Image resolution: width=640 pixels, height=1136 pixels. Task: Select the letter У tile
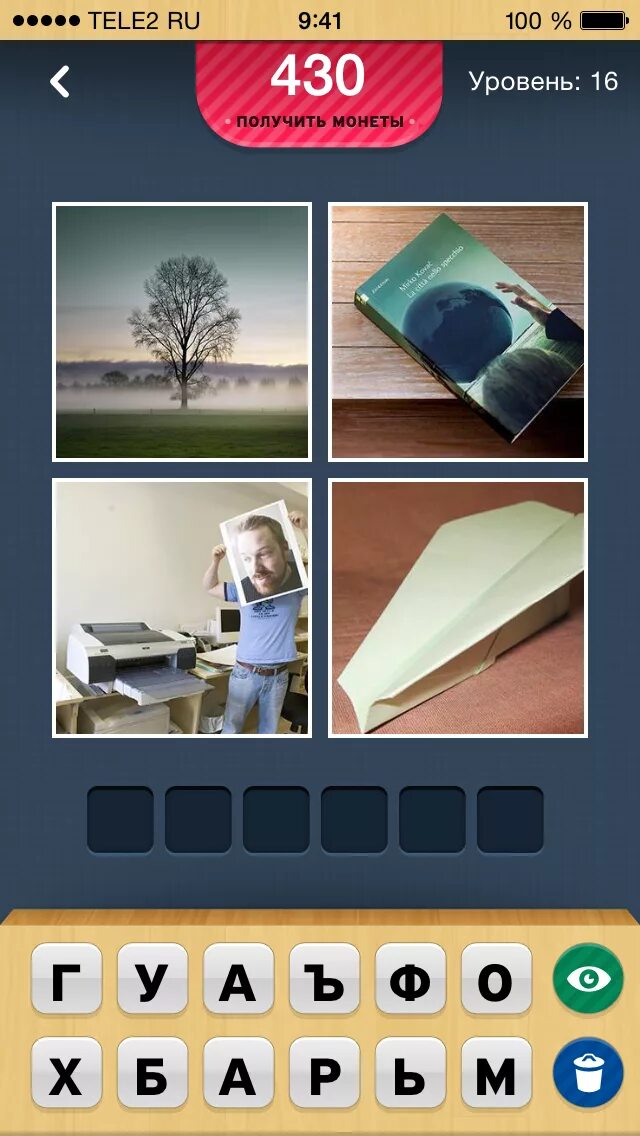[152, 979]
